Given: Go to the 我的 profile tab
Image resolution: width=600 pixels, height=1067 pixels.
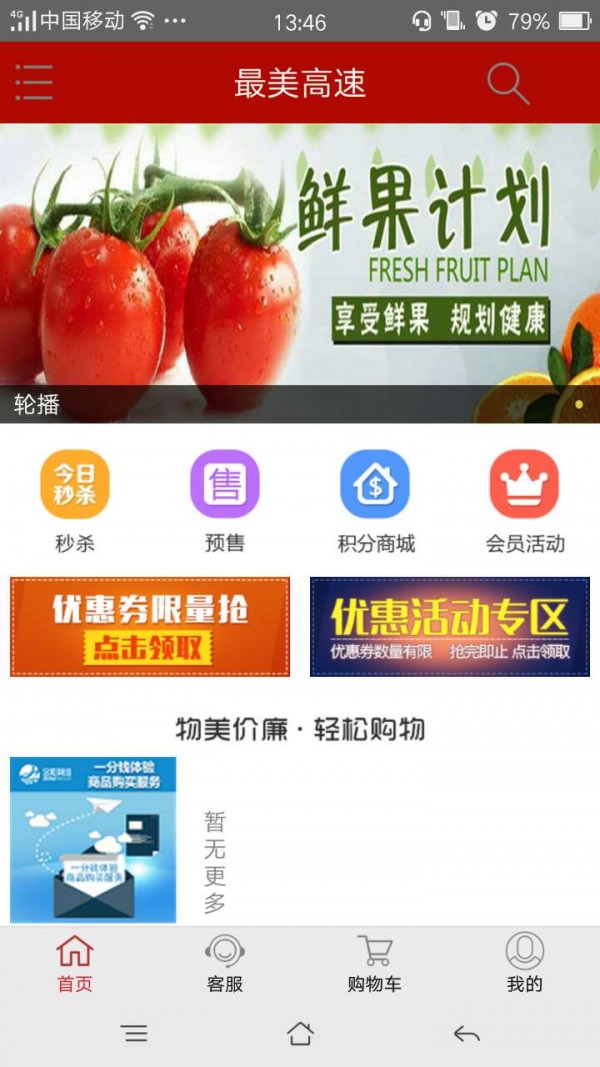Looking at the screenshot, I should tap(524, 964).
